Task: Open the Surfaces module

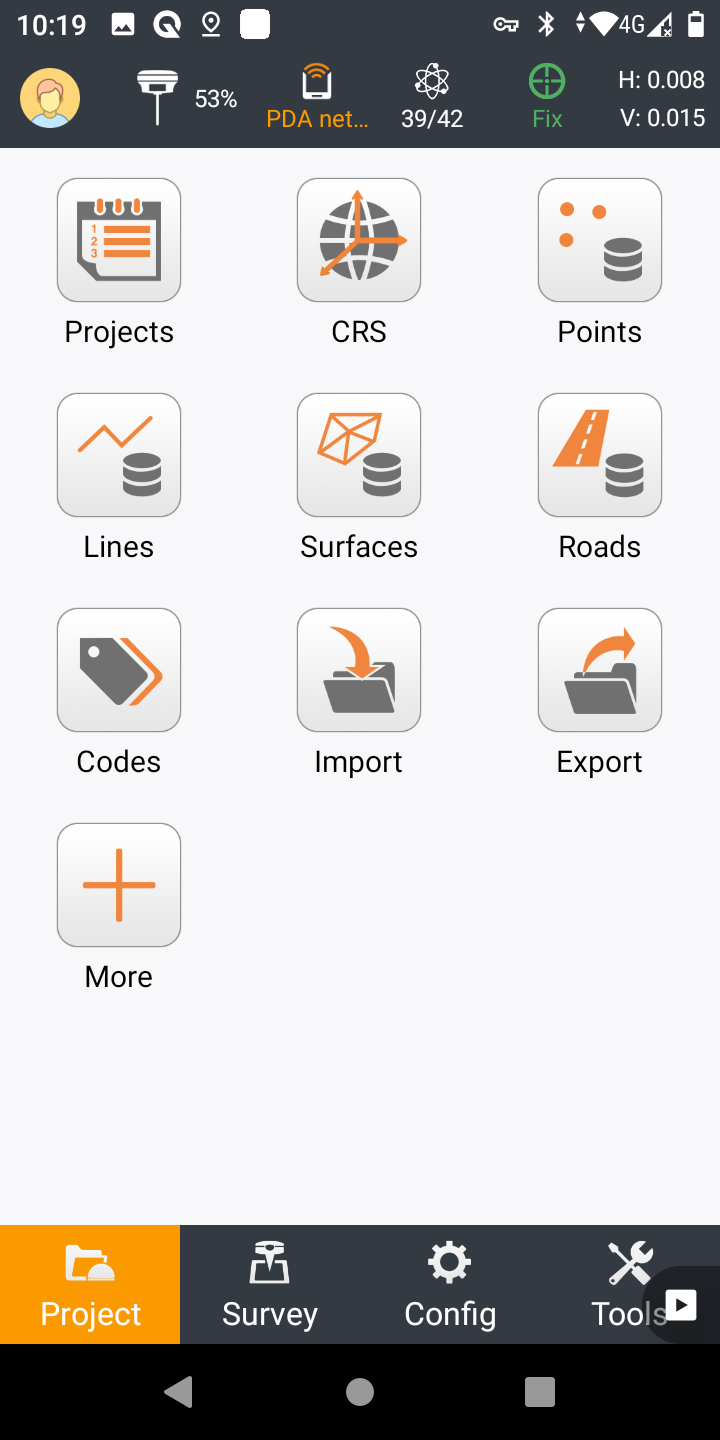Action: coord(359,455)
